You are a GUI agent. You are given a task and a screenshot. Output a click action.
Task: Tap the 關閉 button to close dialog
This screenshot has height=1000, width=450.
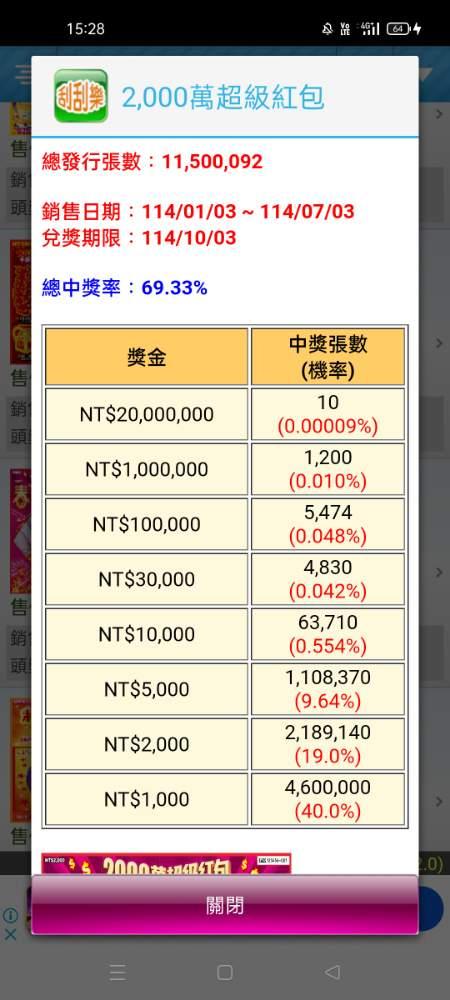click(x=225, y=905)
